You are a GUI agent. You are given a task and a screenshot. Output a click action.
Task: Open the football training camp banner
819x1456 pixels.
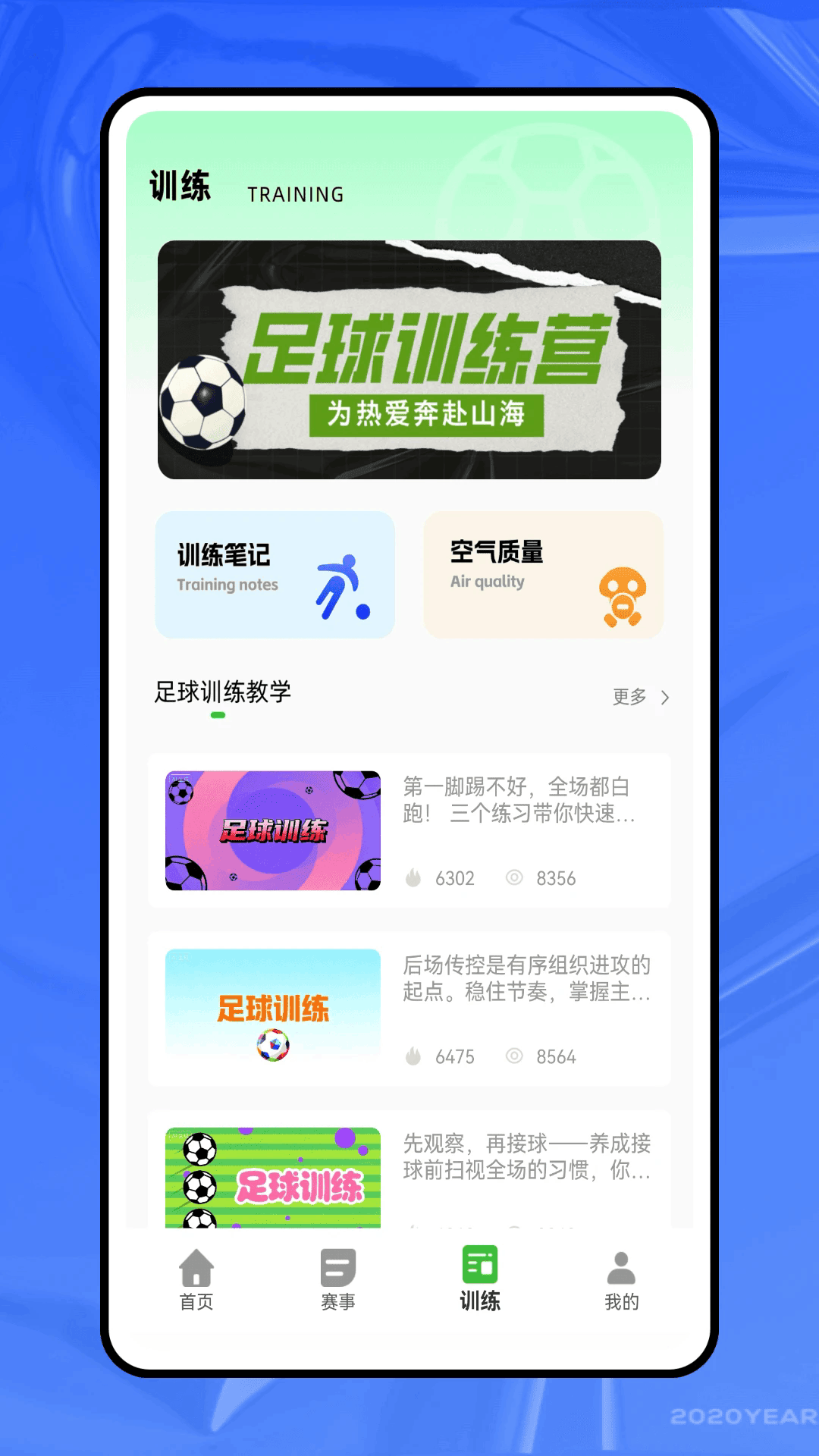(409, 359)
